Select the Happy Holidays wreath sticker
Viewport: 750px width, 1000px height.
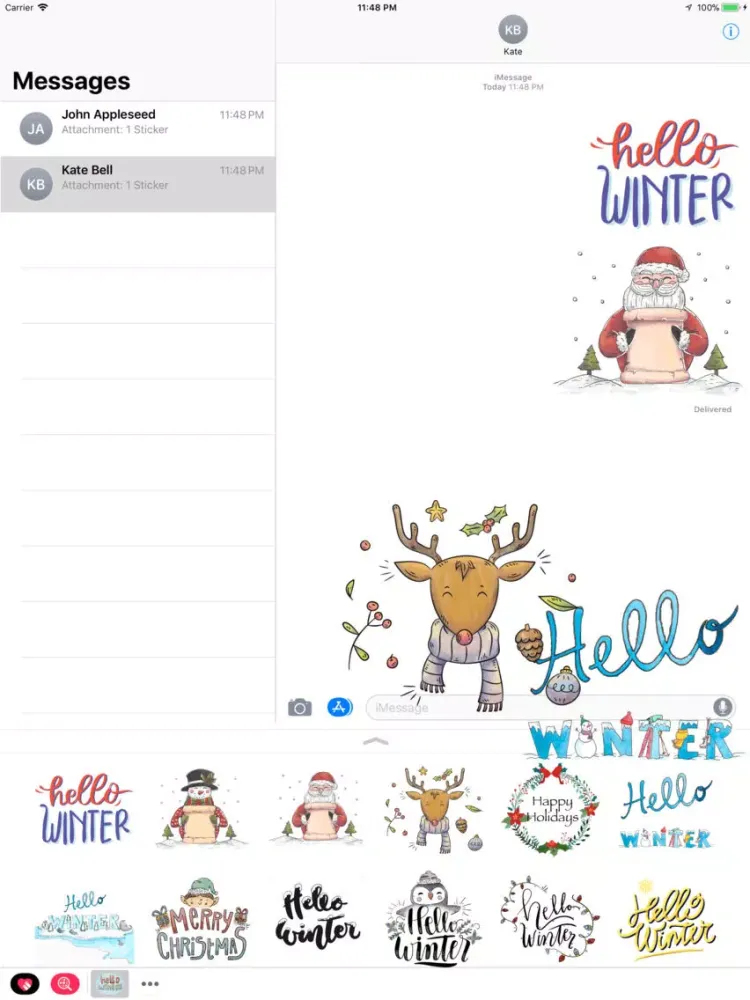tap(550, 808)
